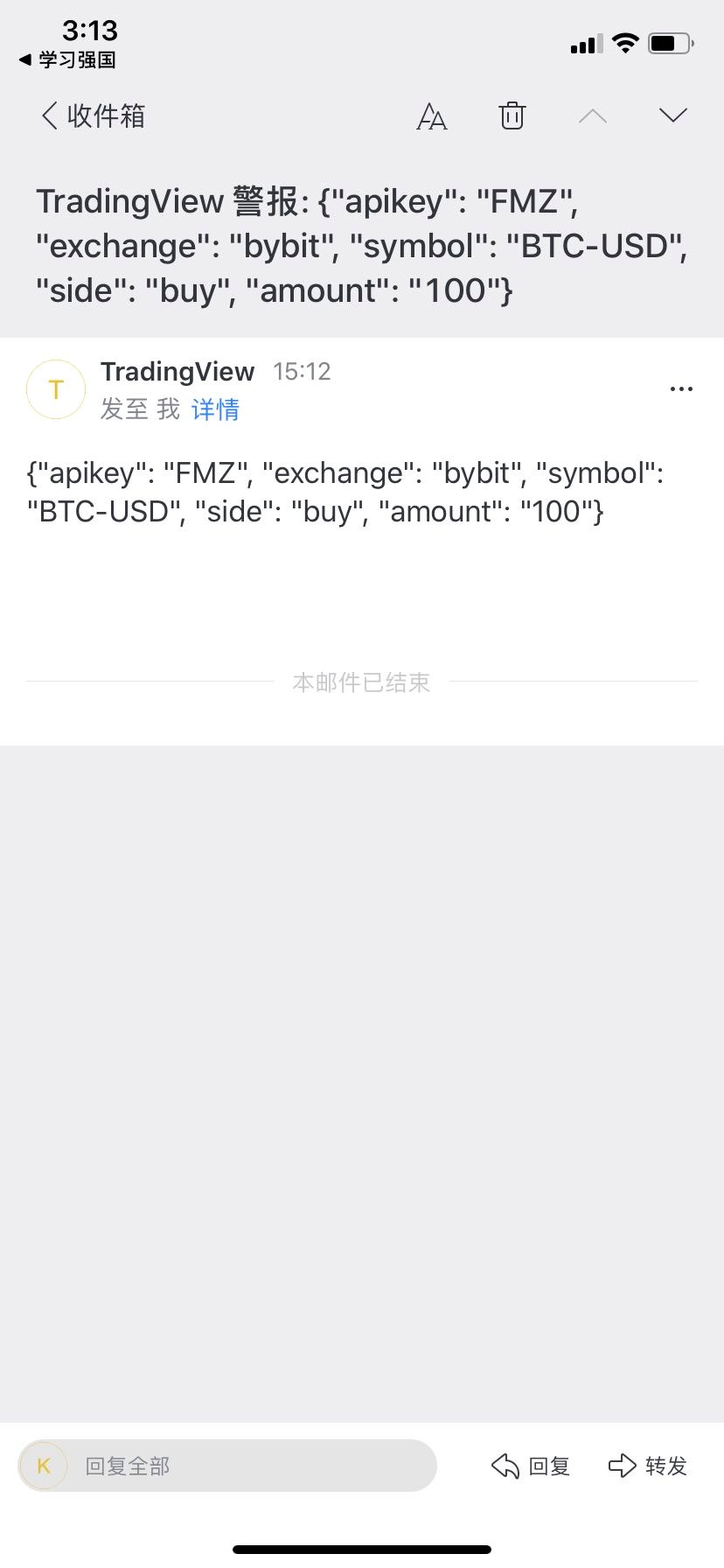The height and width of the screenshot is (1568, 724).
Task: Return to 学习强国 app from status bar
Action: click(67, 59)
